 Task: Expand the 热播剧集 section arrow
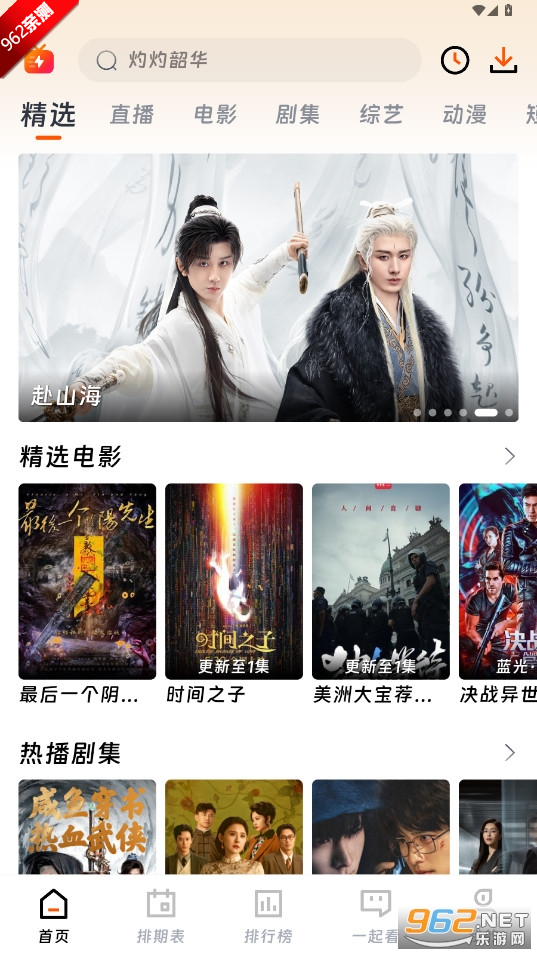(x=510, y=753)
